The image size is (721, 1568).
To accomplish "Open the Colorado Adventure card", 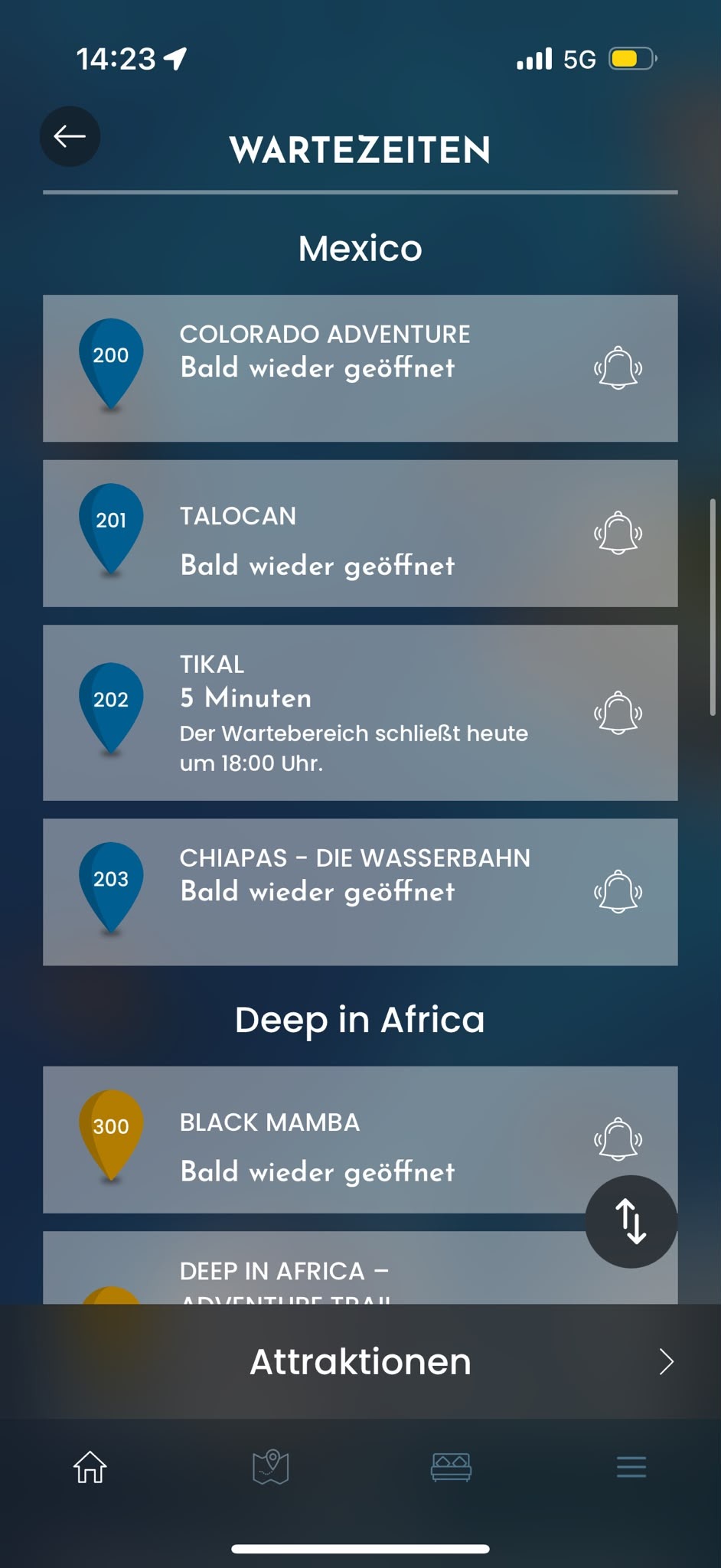I will (360, 368).
